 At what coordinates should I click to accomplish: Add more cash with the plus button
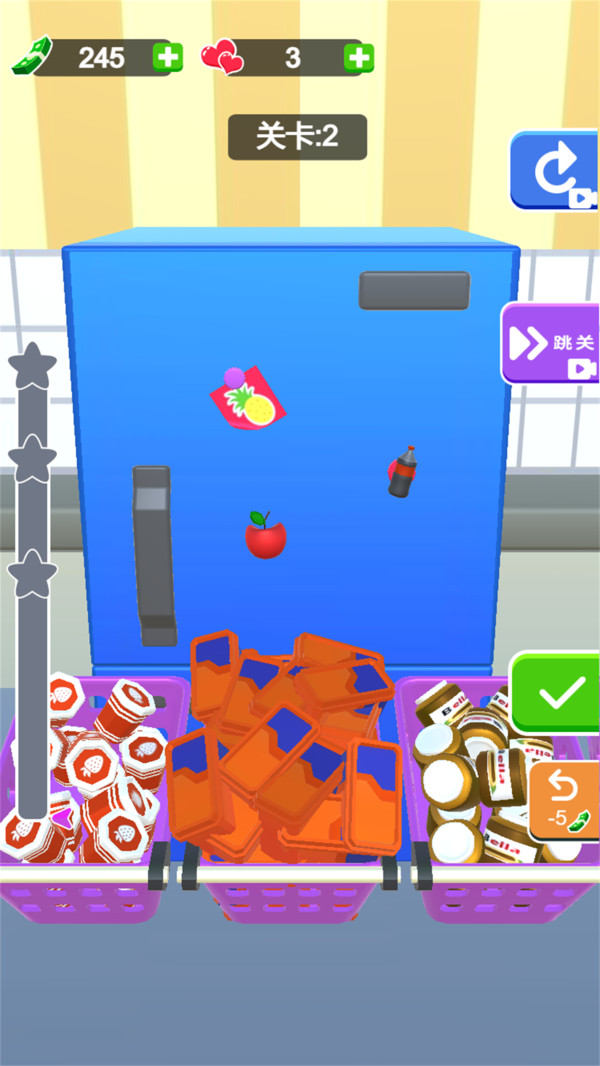click(x=167, y=58)
